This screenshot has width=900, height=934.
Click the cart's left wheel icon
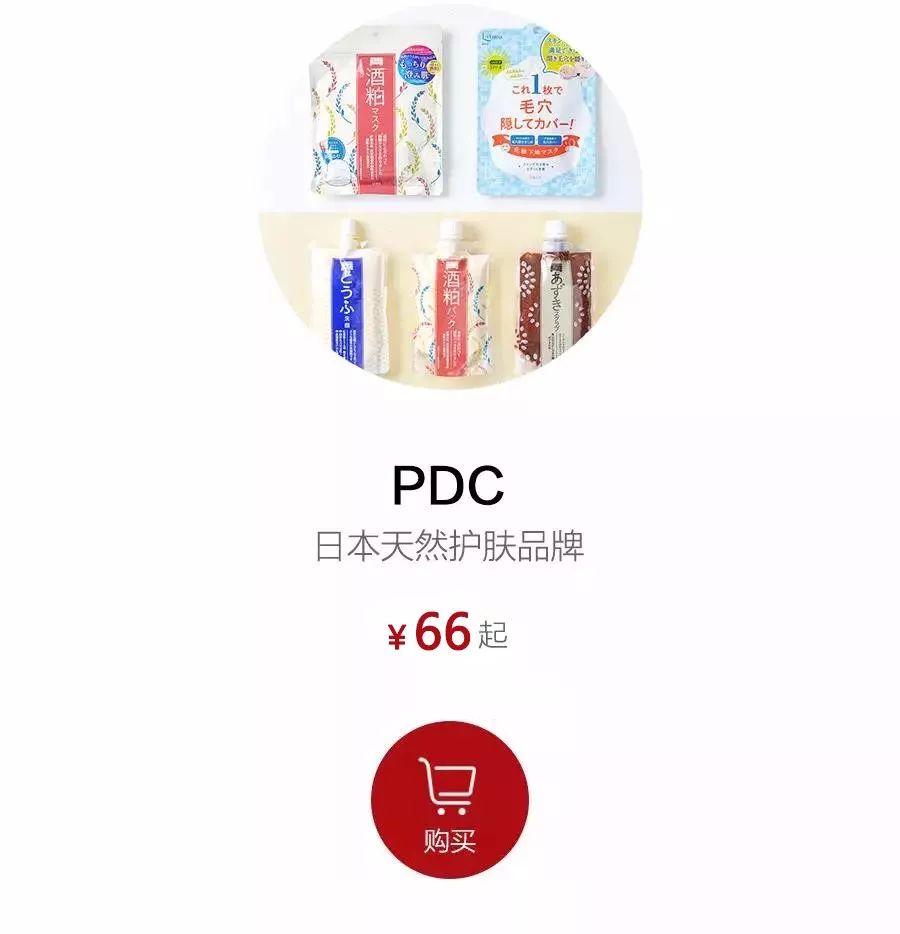click(442, 812)
